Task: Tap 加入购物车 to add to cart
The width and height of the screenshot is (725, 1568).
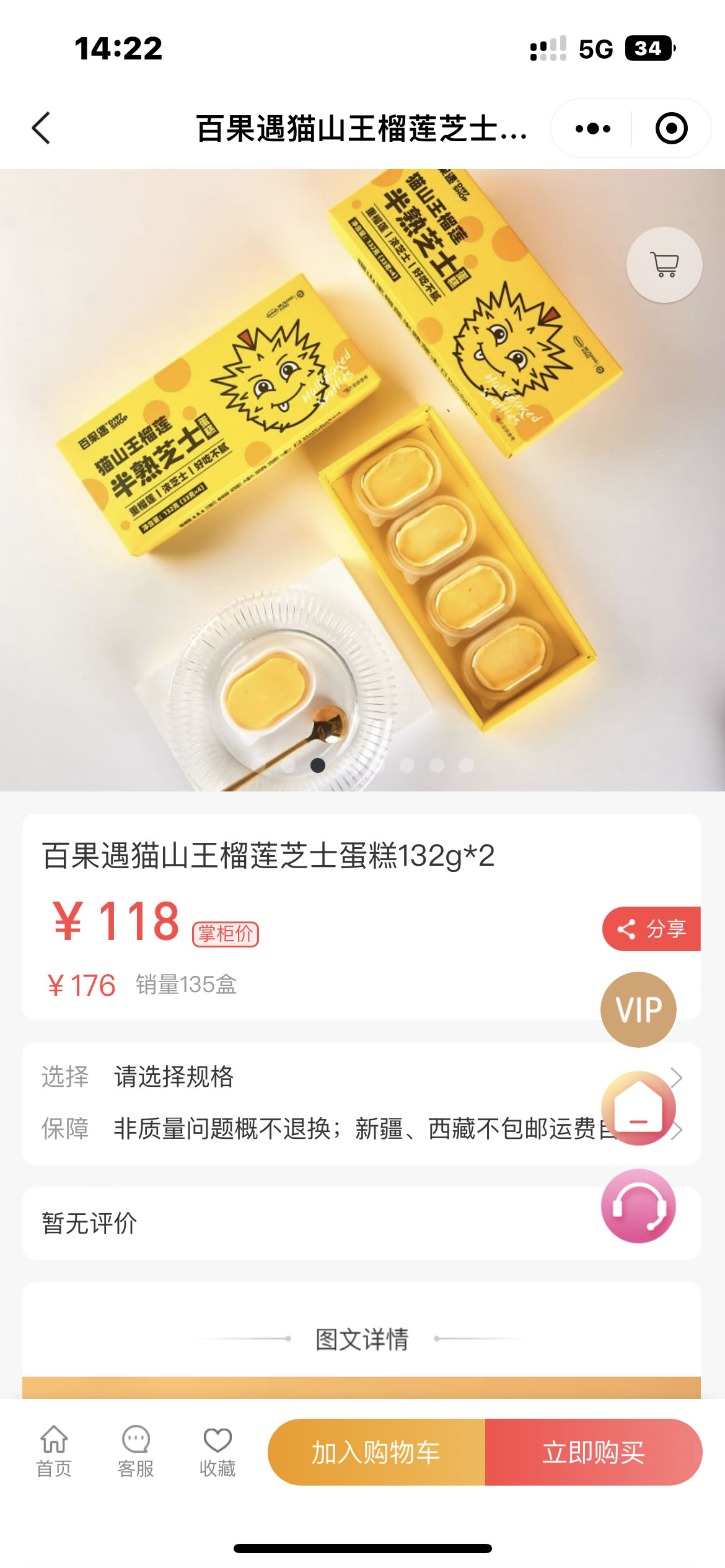Action: 376,1452
